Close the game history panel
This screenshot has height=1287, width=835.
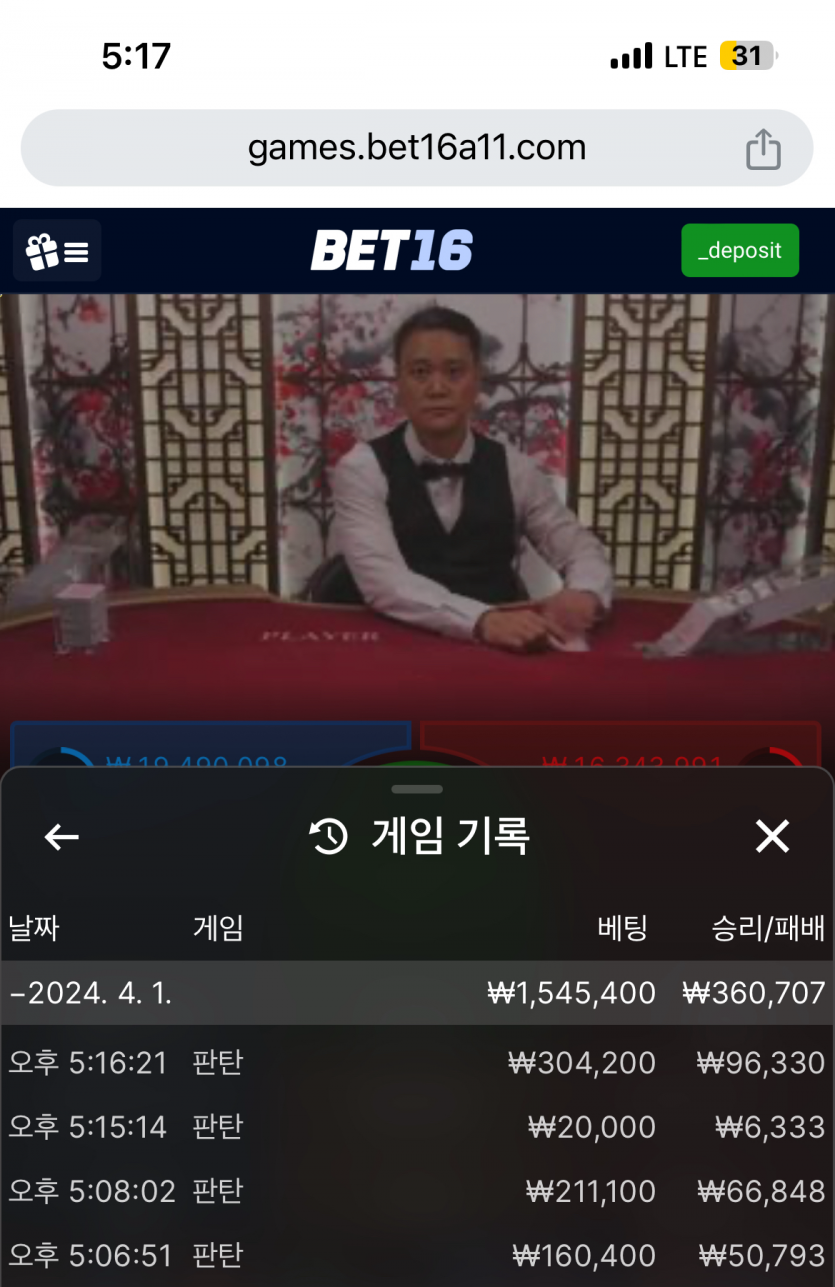click(772, 836)
